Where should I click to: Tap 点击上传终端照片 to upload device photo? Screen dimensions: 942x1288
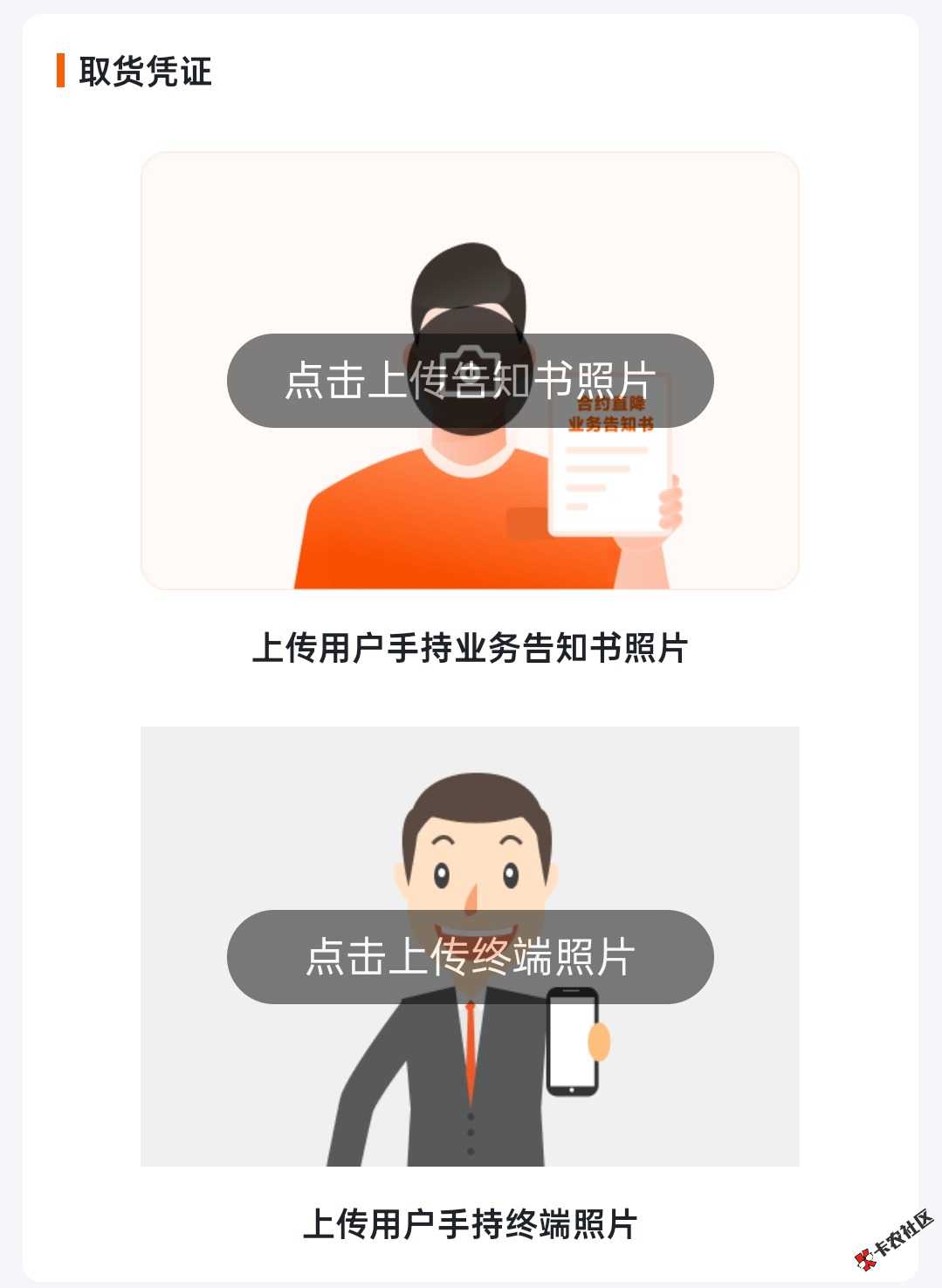470,956
